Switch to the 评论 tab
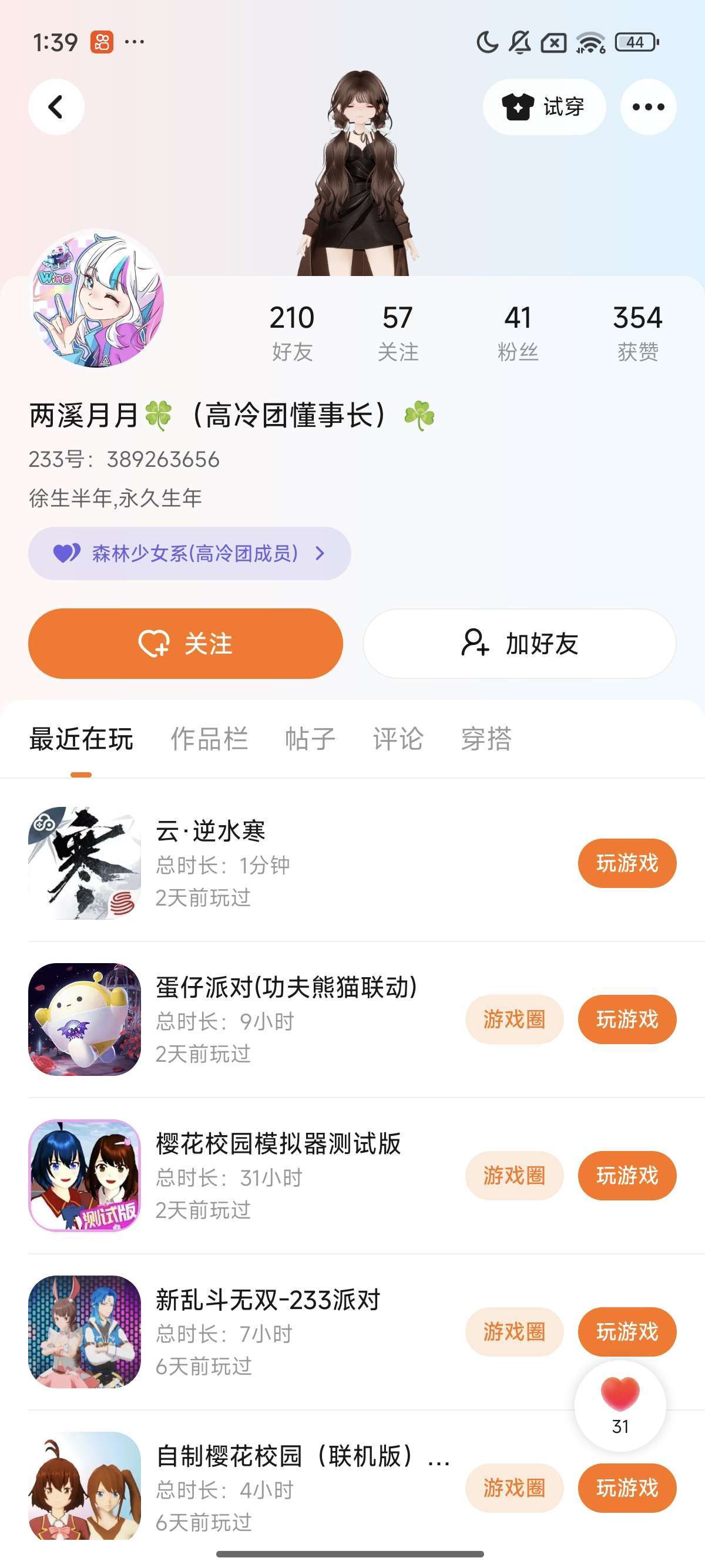The width and height of the screenshot is (705, 1568). 398,739
